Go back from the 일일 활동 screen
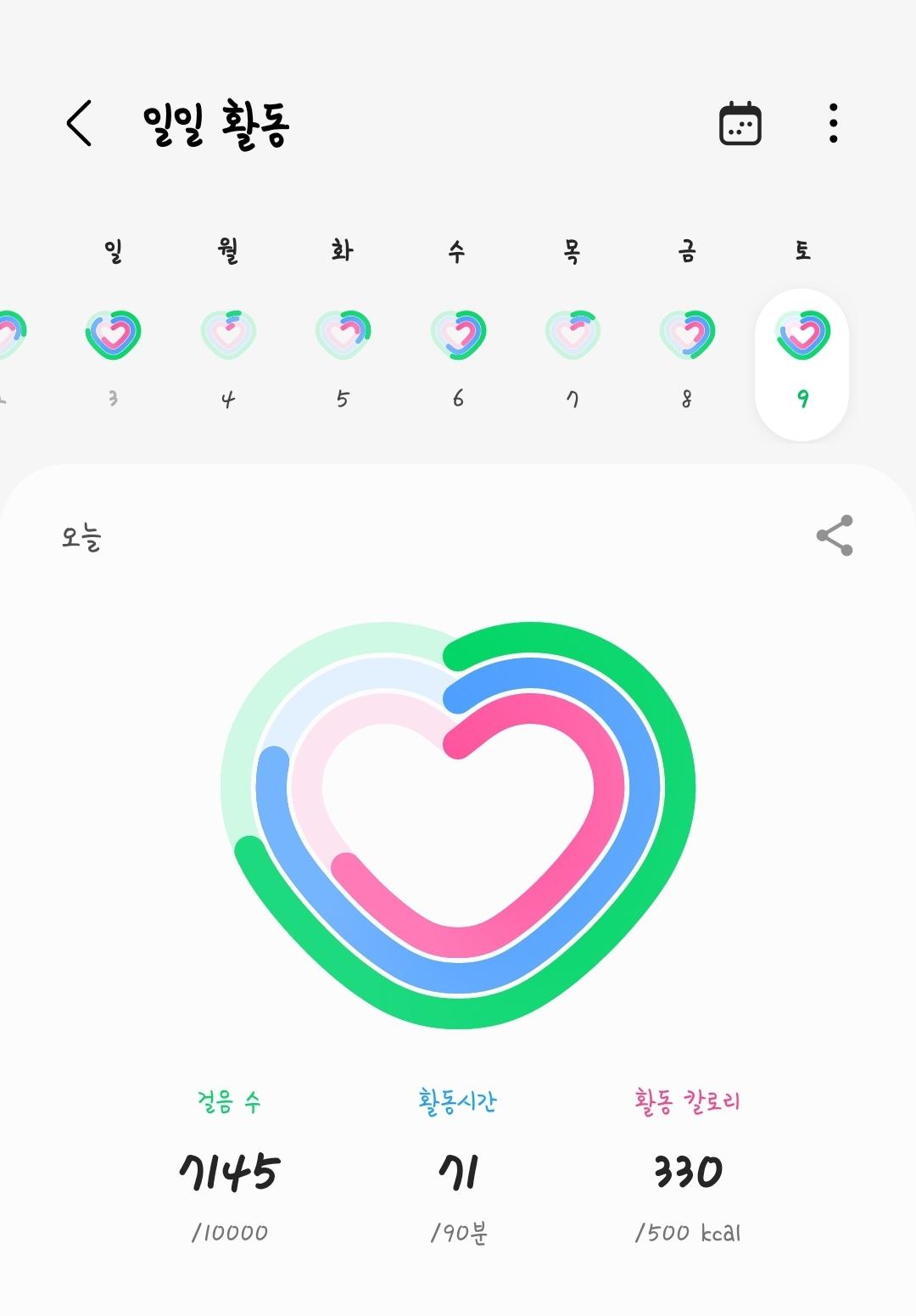This screenshot has height=1316, width=916. 79,124
